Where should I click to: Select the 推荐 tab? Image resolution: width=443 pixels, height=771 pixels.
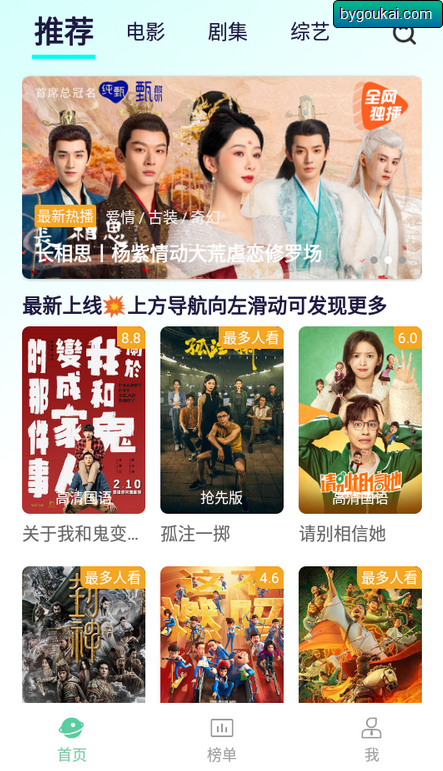[64, 31]
